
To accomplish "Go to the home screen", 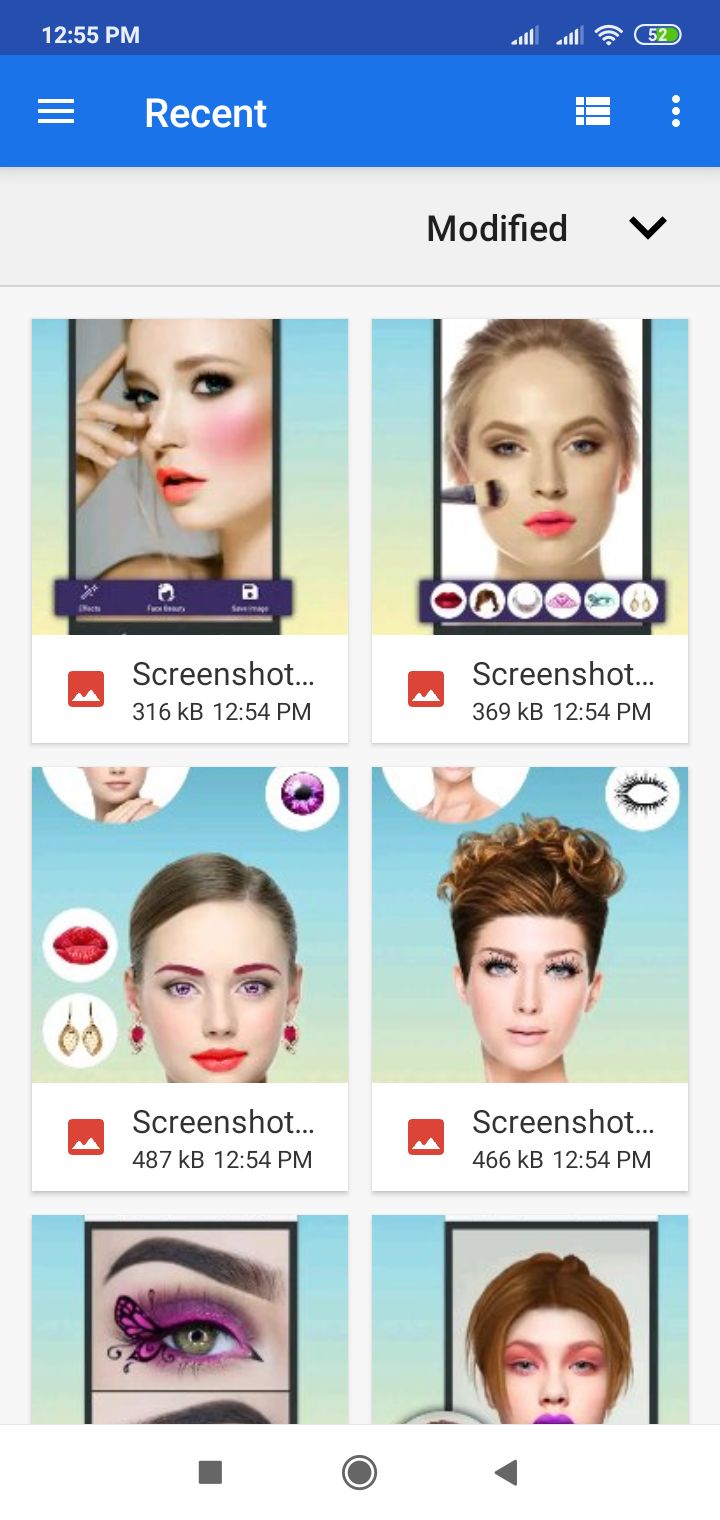I will [x=359, y=1472].
